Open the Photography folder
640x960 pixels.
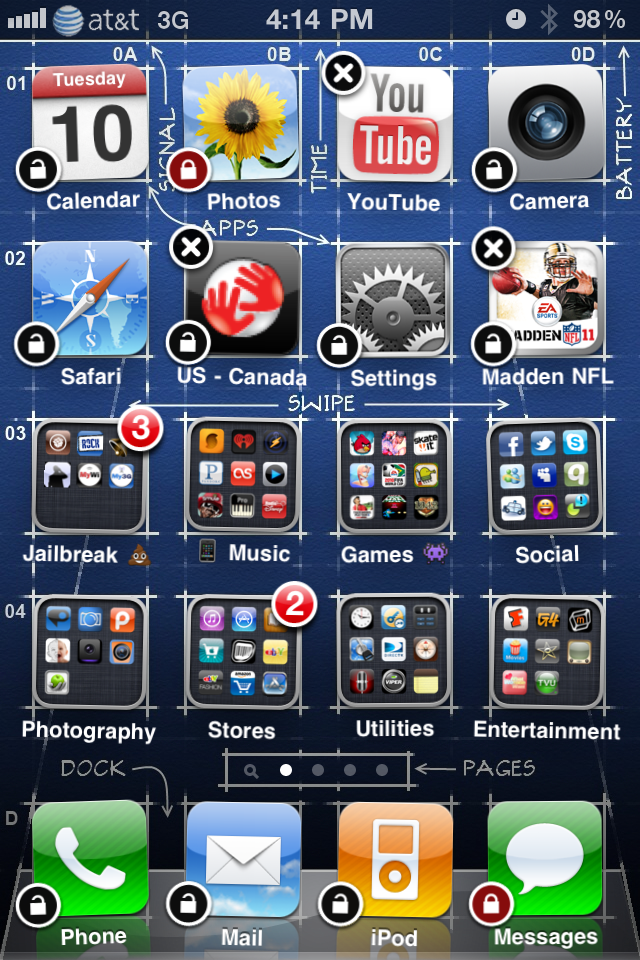tap(90, 651)
